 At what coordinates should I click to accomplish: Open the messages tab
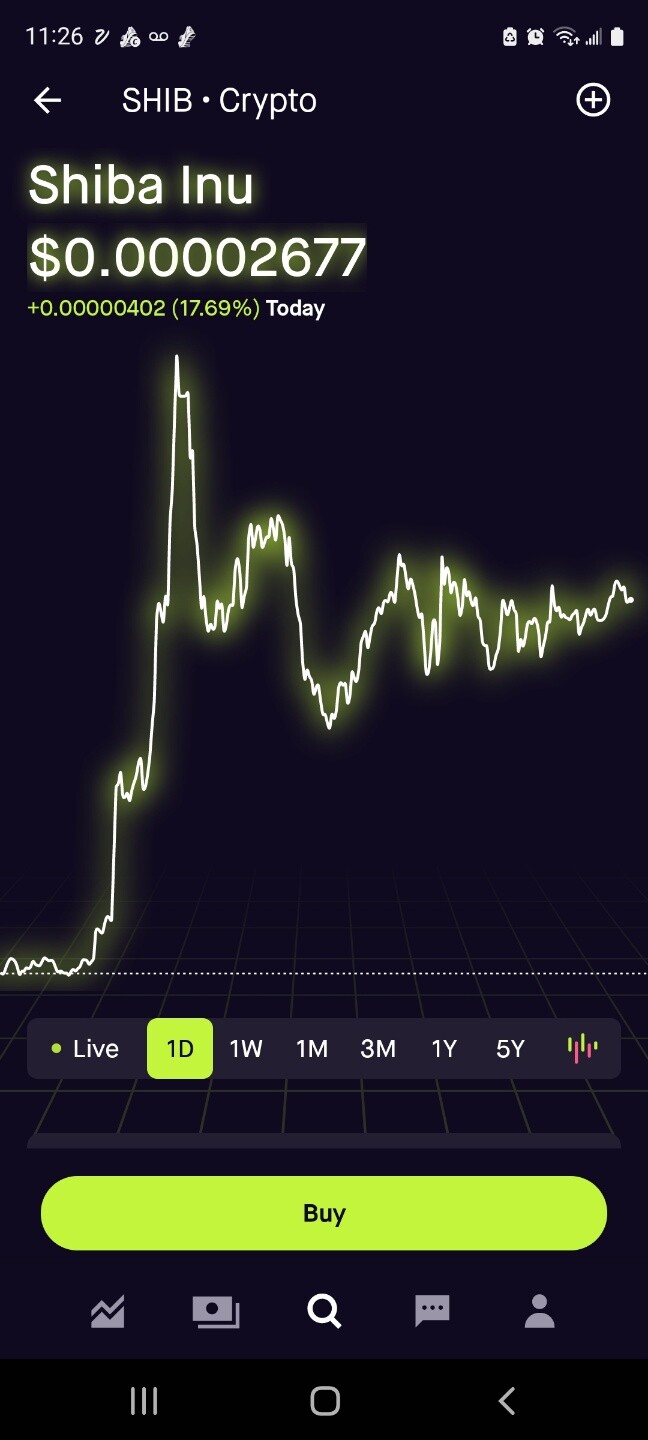coord(432,1310)
